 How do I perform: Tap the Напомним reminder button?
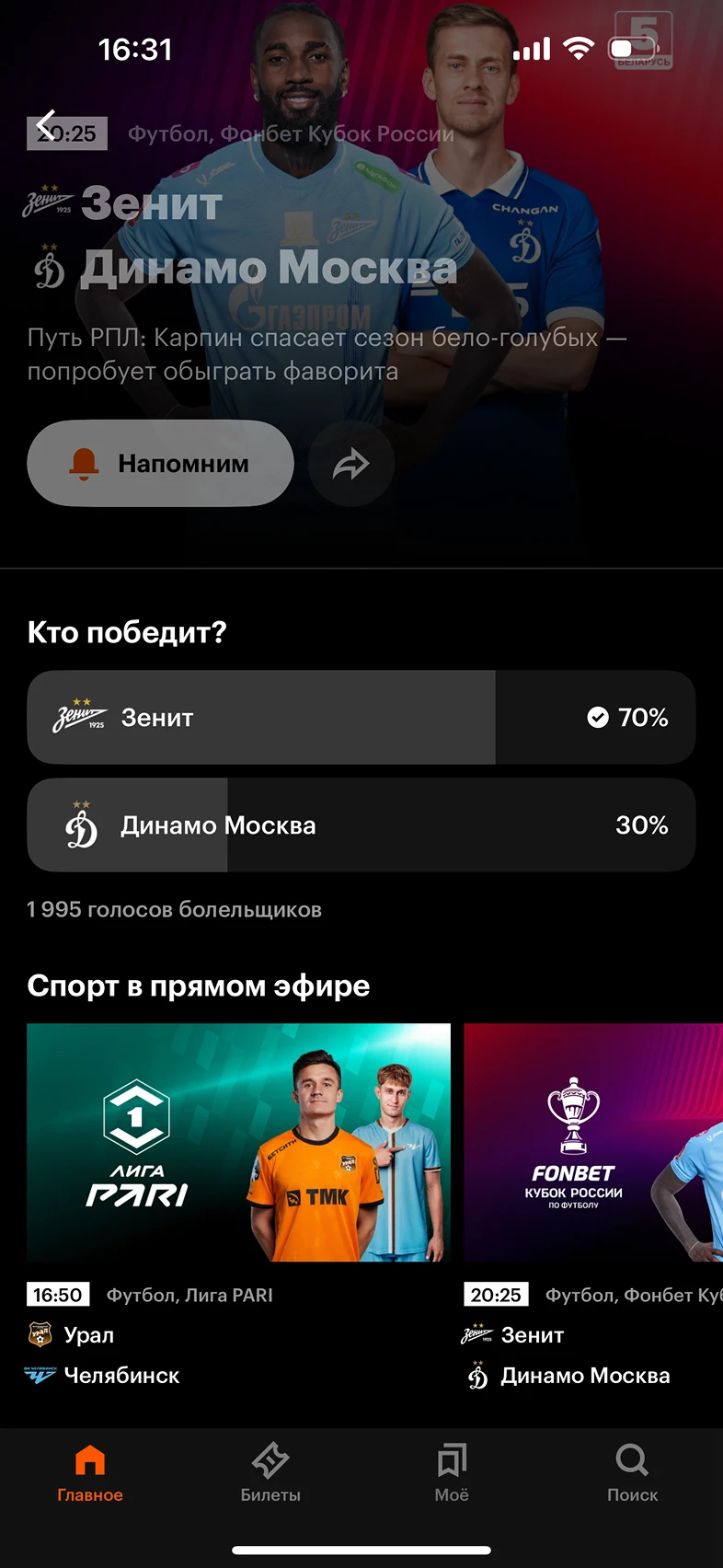click(160, 464)
